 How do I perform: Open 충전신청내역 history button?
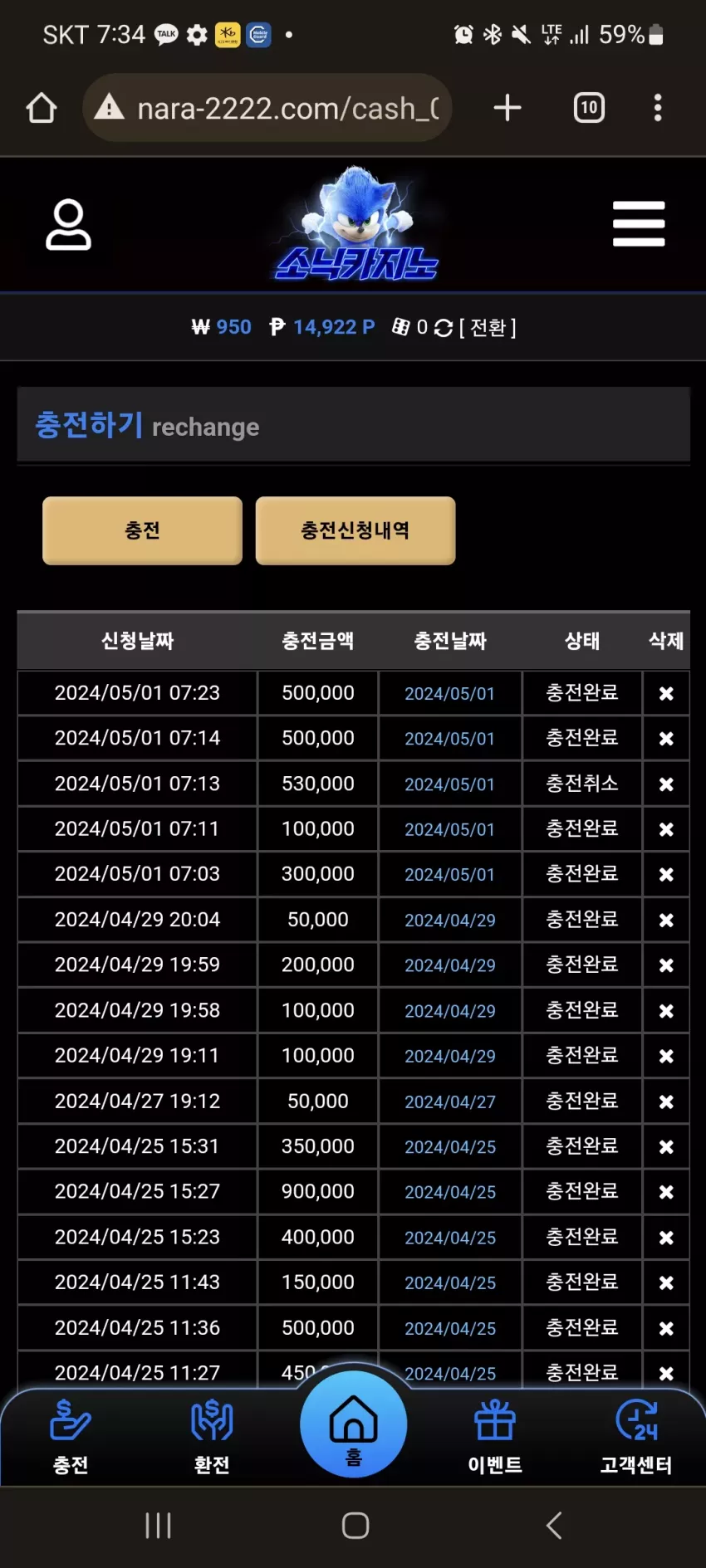[355, 530]
